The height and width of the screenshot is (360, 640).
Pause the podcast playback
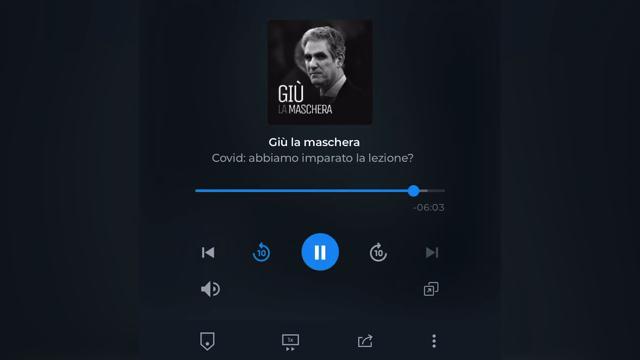click(320, 252)
